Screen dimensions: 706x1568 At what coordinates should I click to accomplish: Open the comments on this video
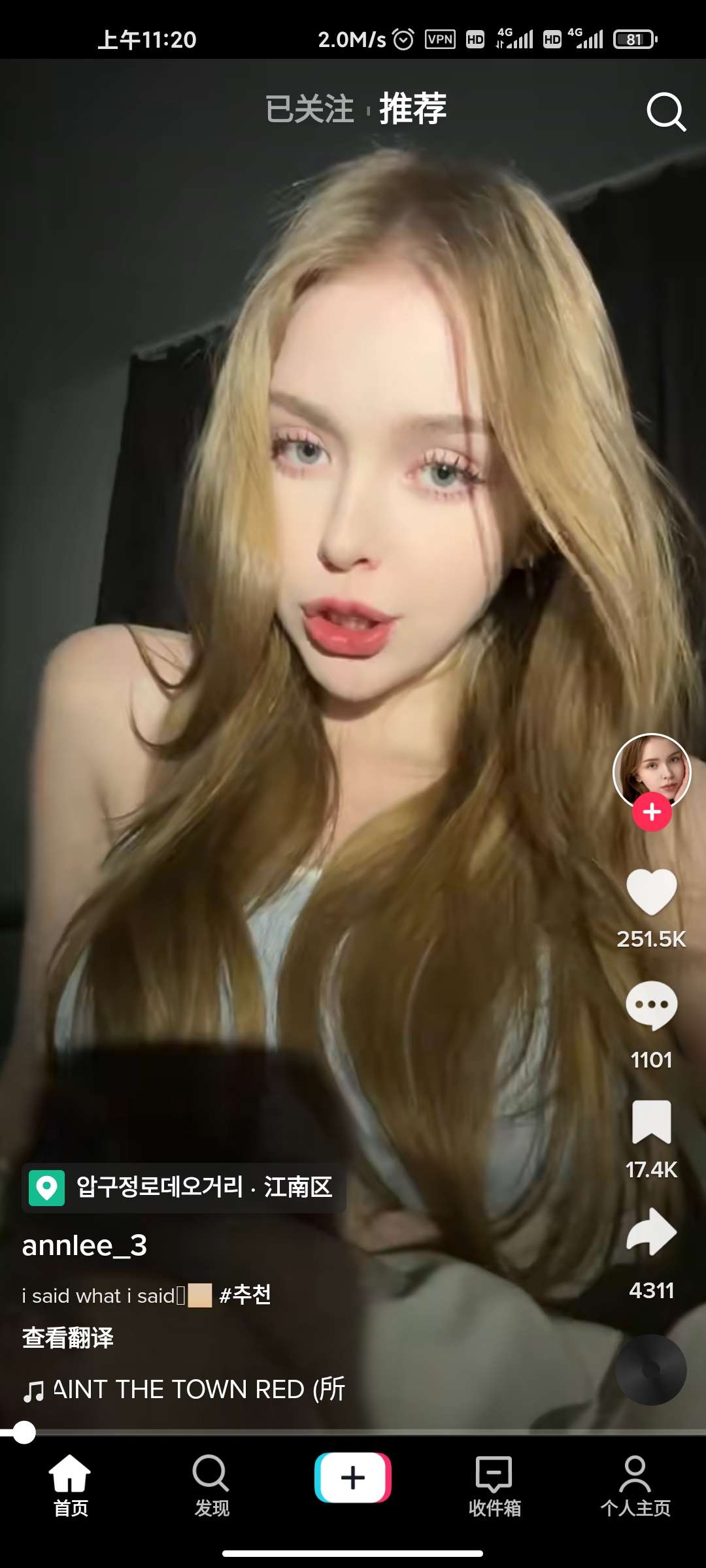[652, 1005]
